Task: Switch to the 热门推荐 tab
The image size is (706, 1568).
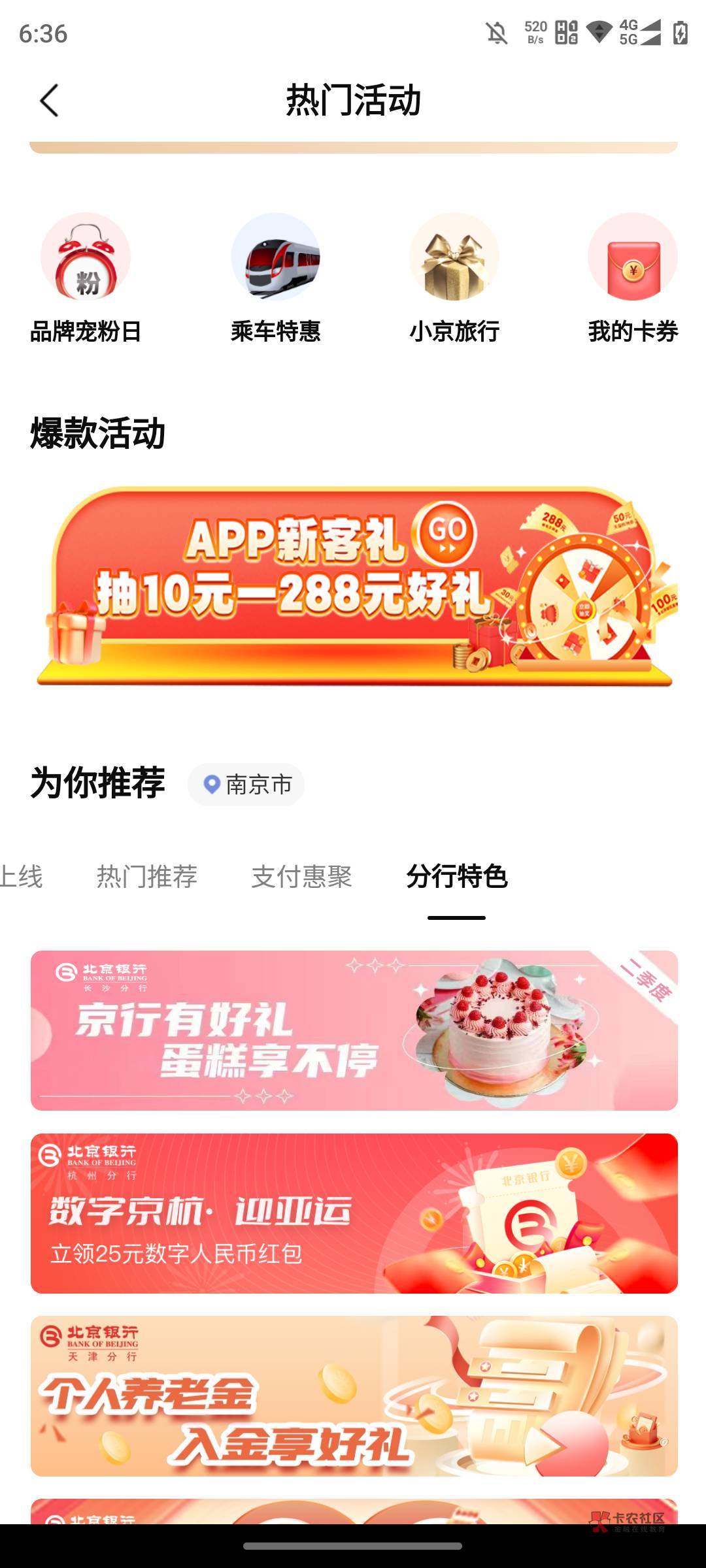Action: (x=147, y=876)
